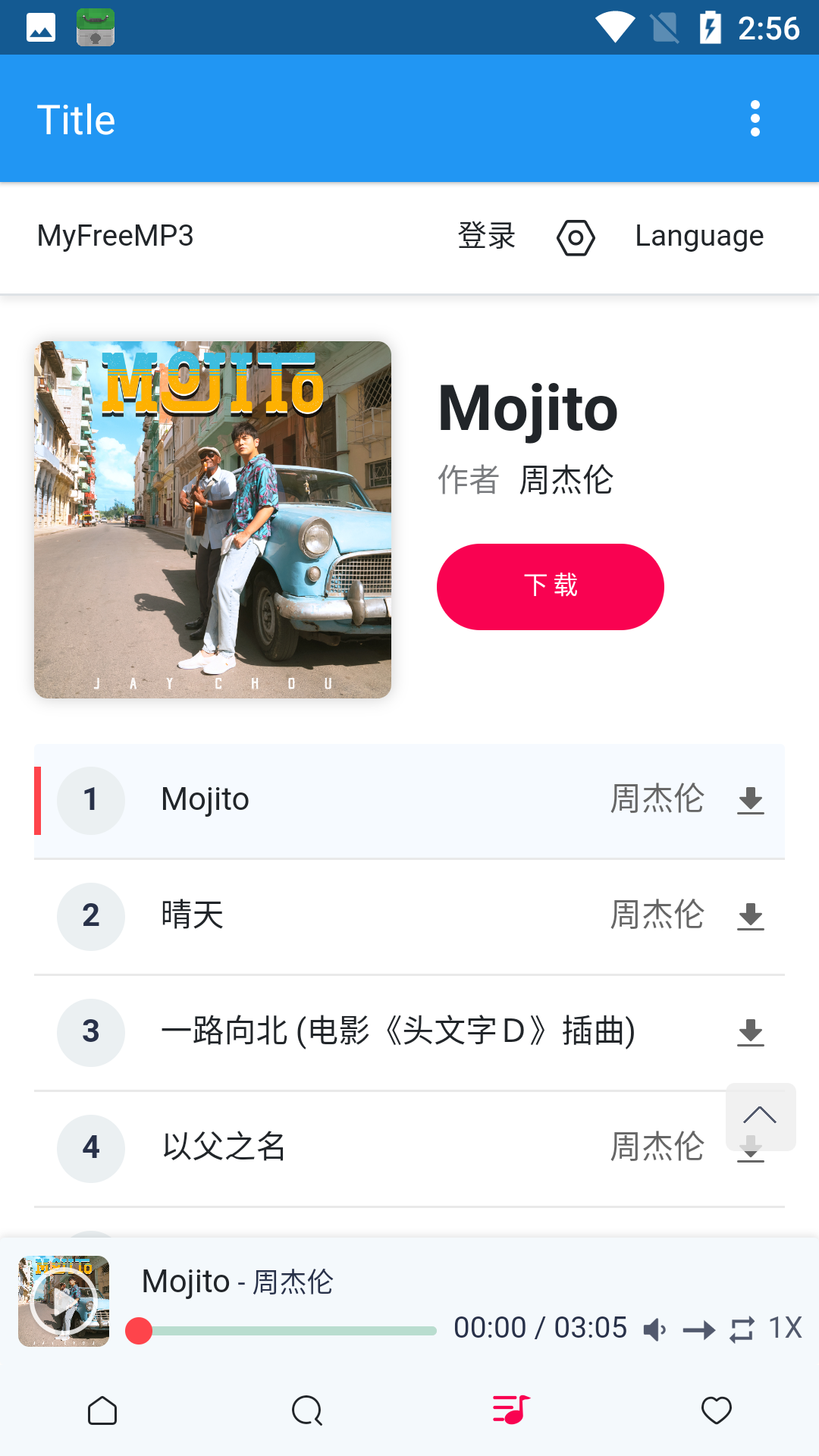Open the Language selector
Image resolution: width=819 pixels, height=1456 pixels.
tap(699, 237)
